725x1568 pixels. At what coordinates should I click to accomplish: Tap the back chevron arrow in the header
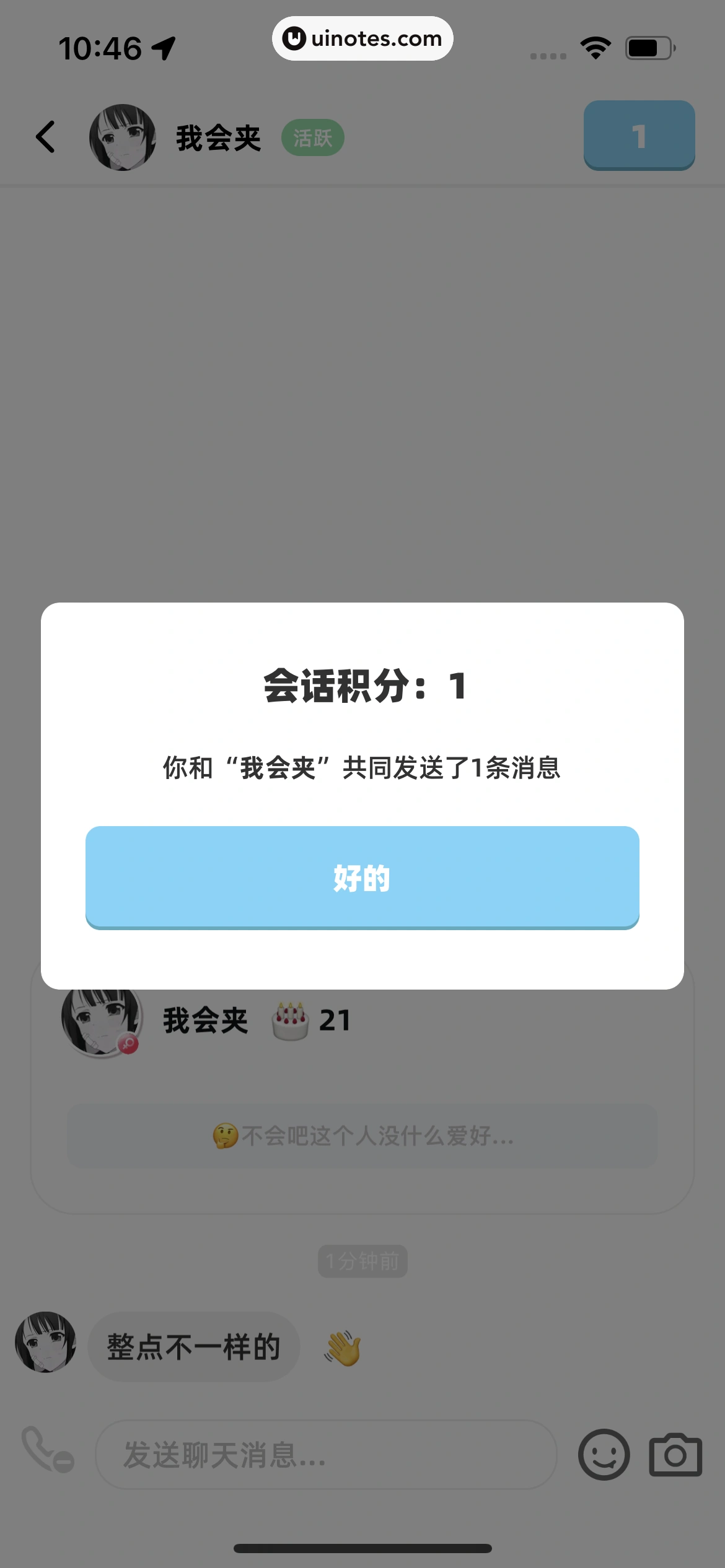click(x=45, y=136)
